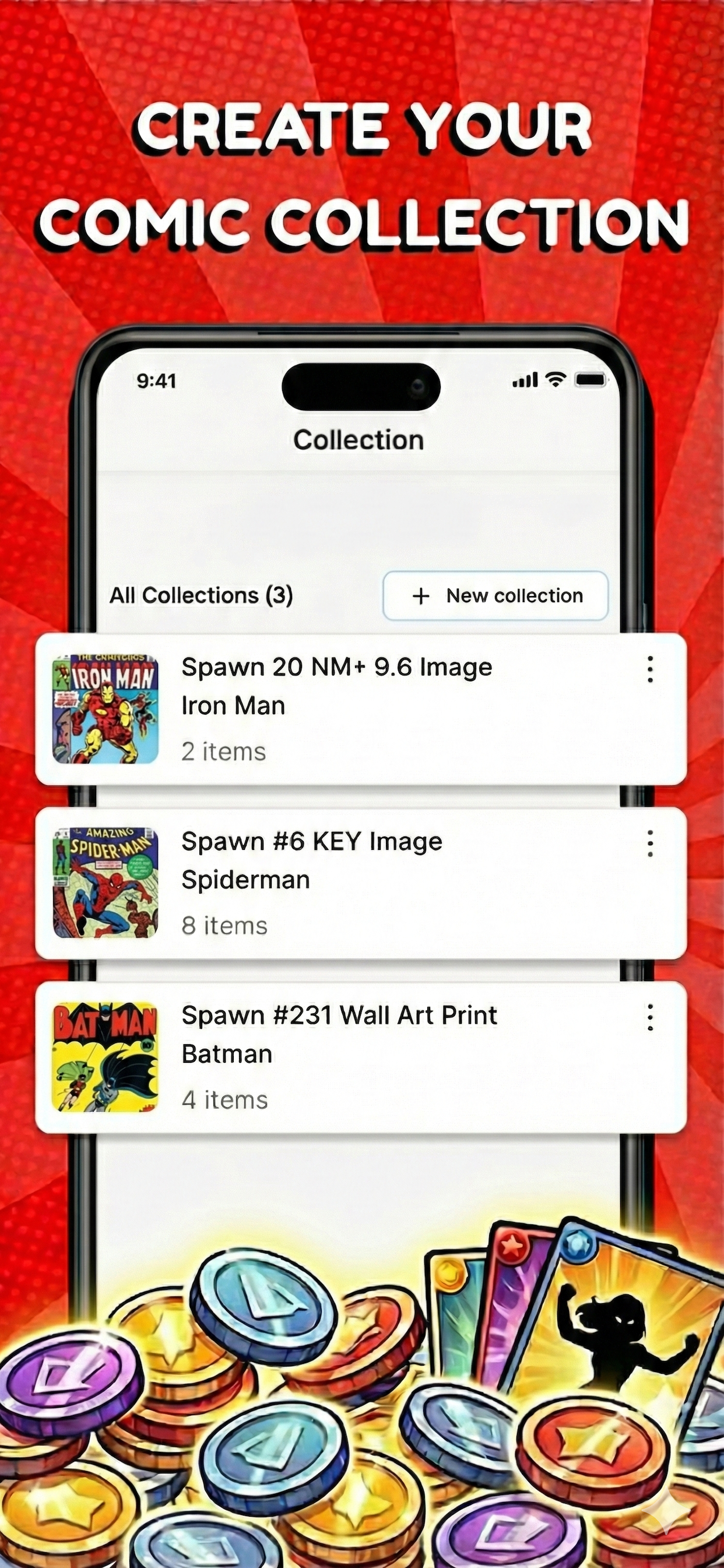
Task: Click the cellular signal icon
Action: click(x=525, y=380)
